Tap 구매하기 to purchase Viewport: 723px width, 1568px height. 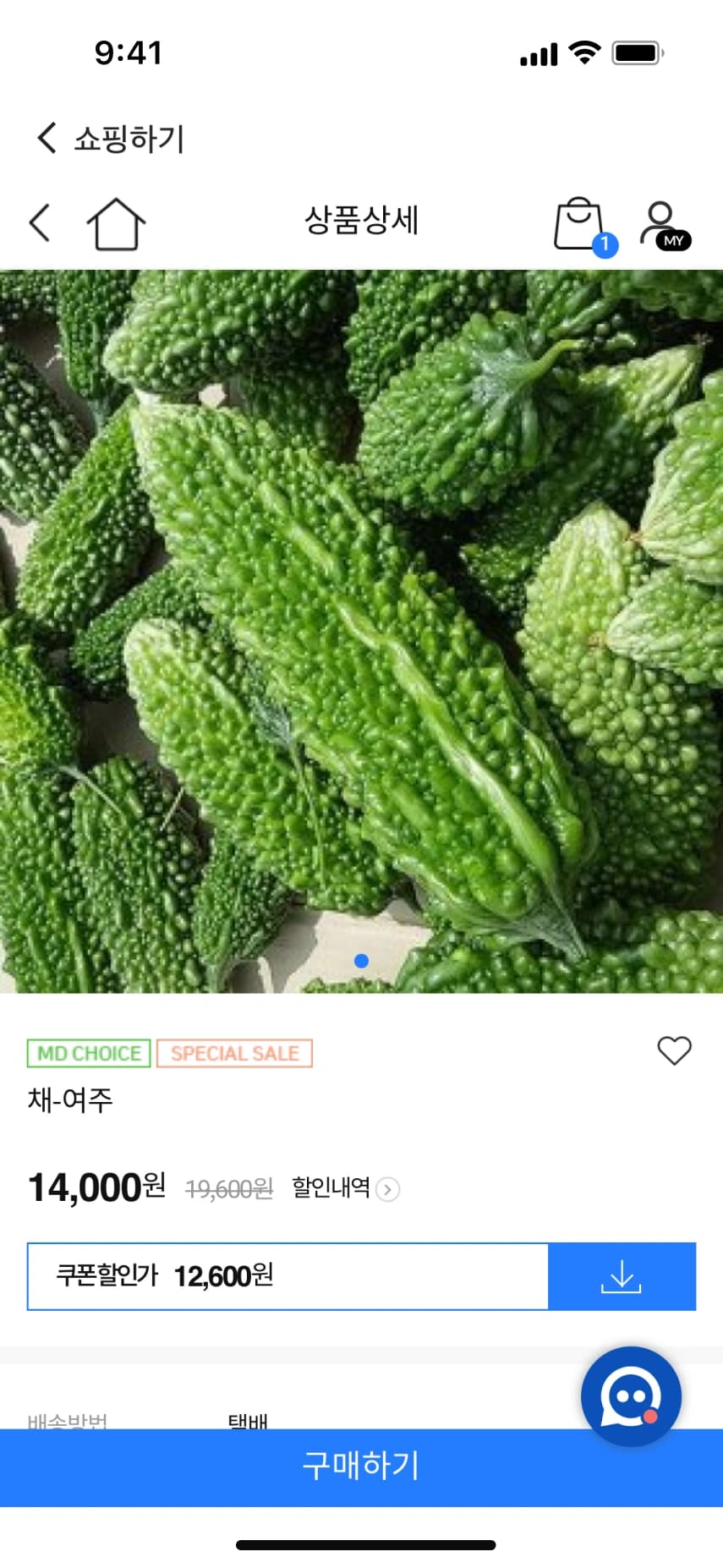(x=361, y=1466)
